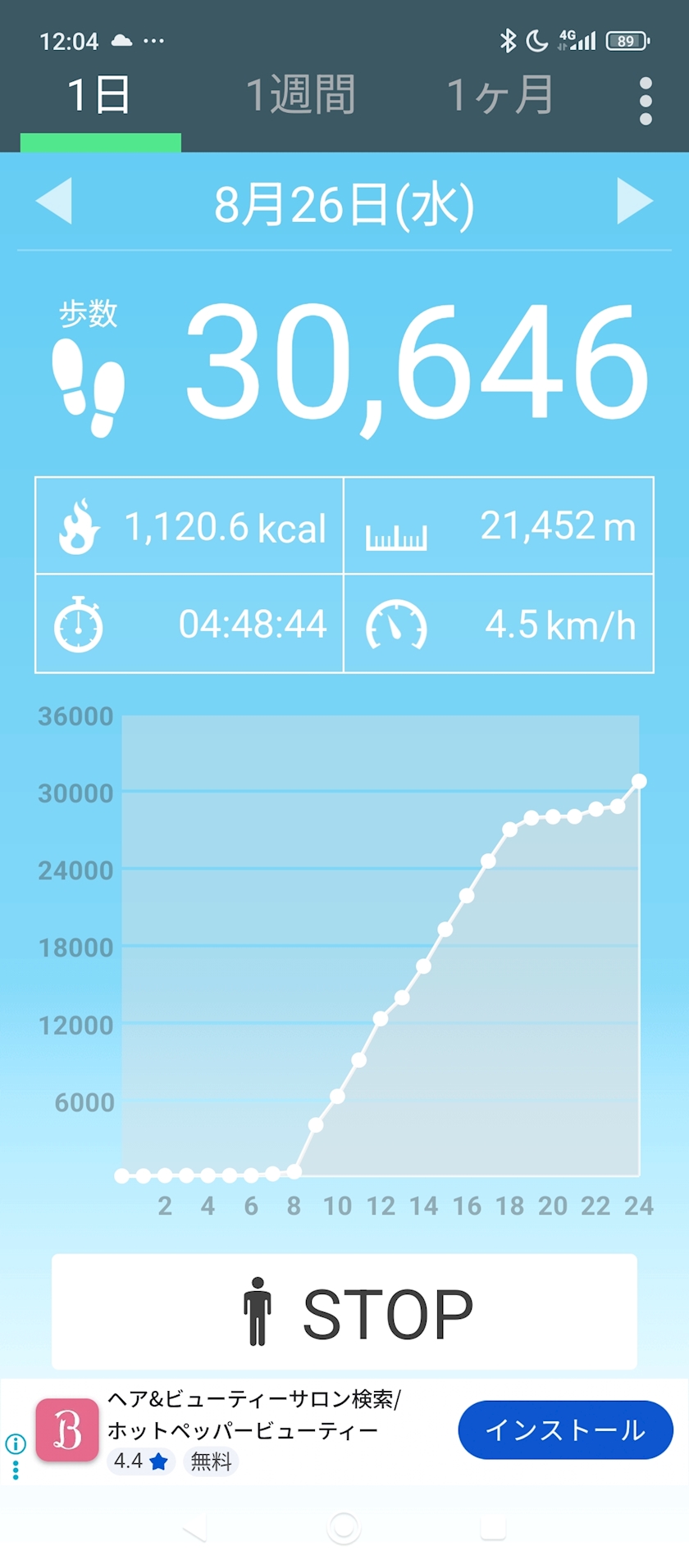Screen dimensions: 689x1568
Task: Tap the system home button
Action: [344, 1527]
